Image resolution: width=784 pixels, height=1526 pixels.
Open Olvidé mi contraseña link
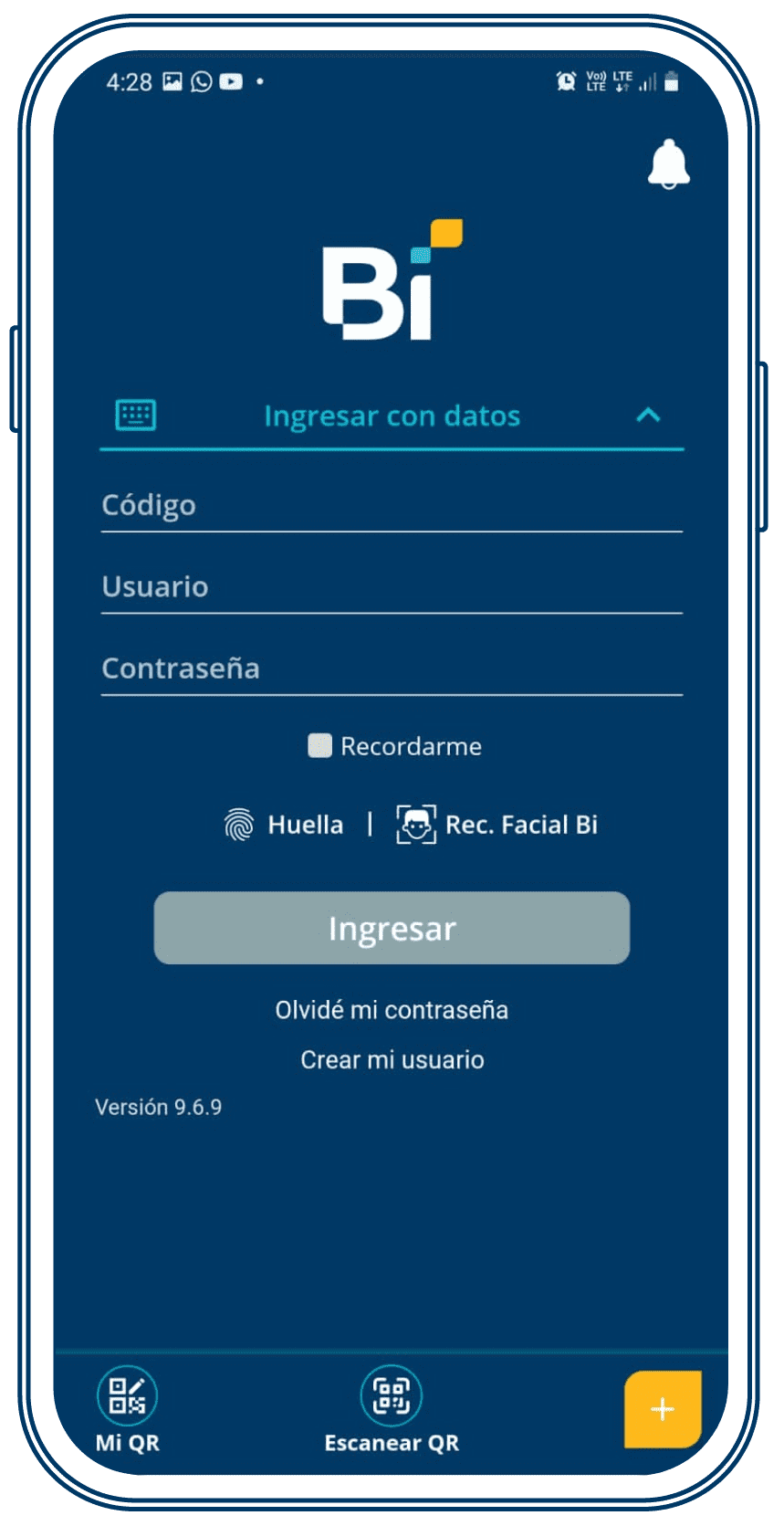pos(392,1009)
